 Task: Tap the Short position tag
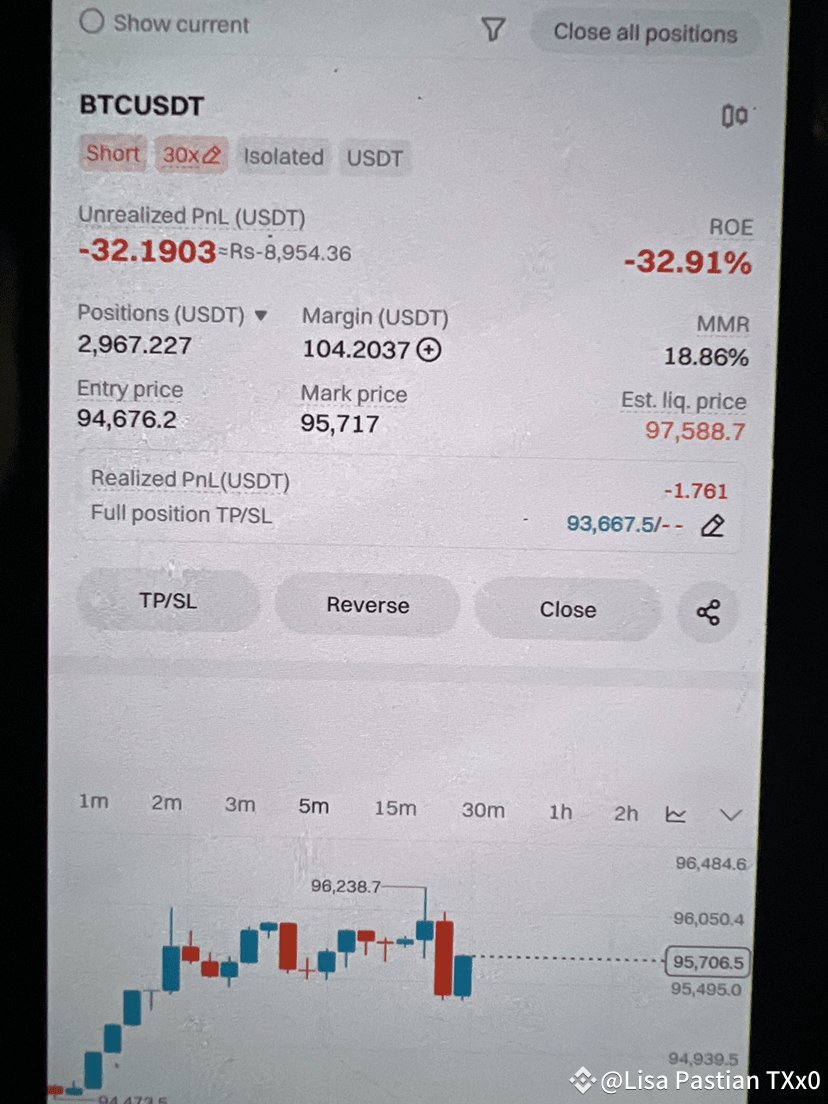pyautogui.click(x=112, y=154)
